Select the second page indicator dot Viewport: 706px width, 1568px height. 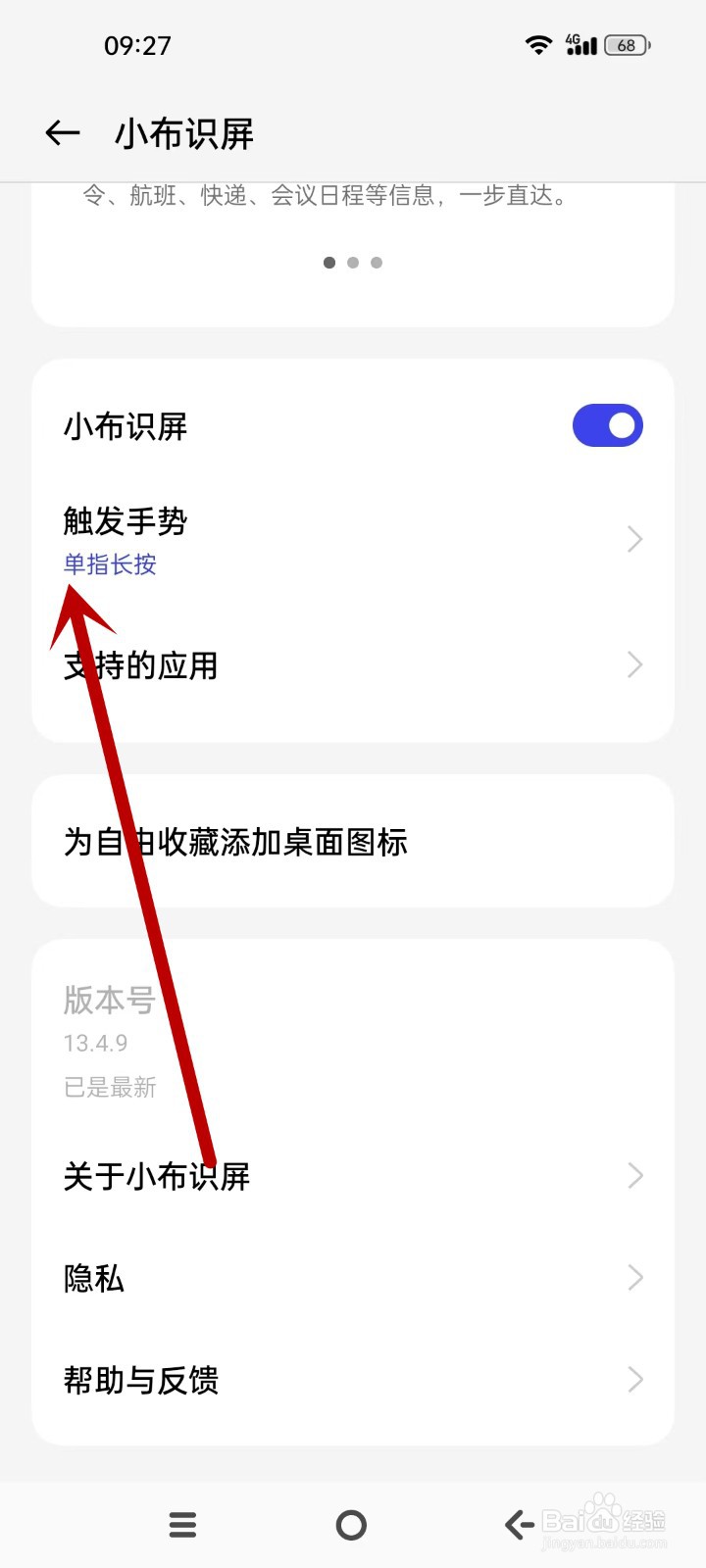[353, 262]
